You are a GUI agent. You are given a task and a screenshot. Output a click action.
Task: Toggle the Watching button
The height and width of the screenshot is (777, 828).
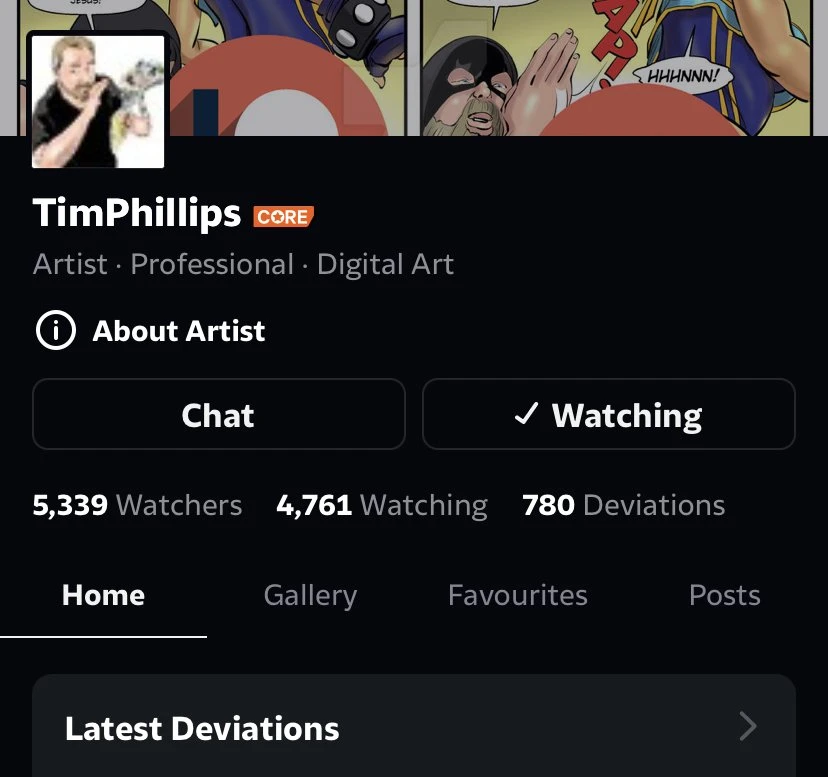608,414
